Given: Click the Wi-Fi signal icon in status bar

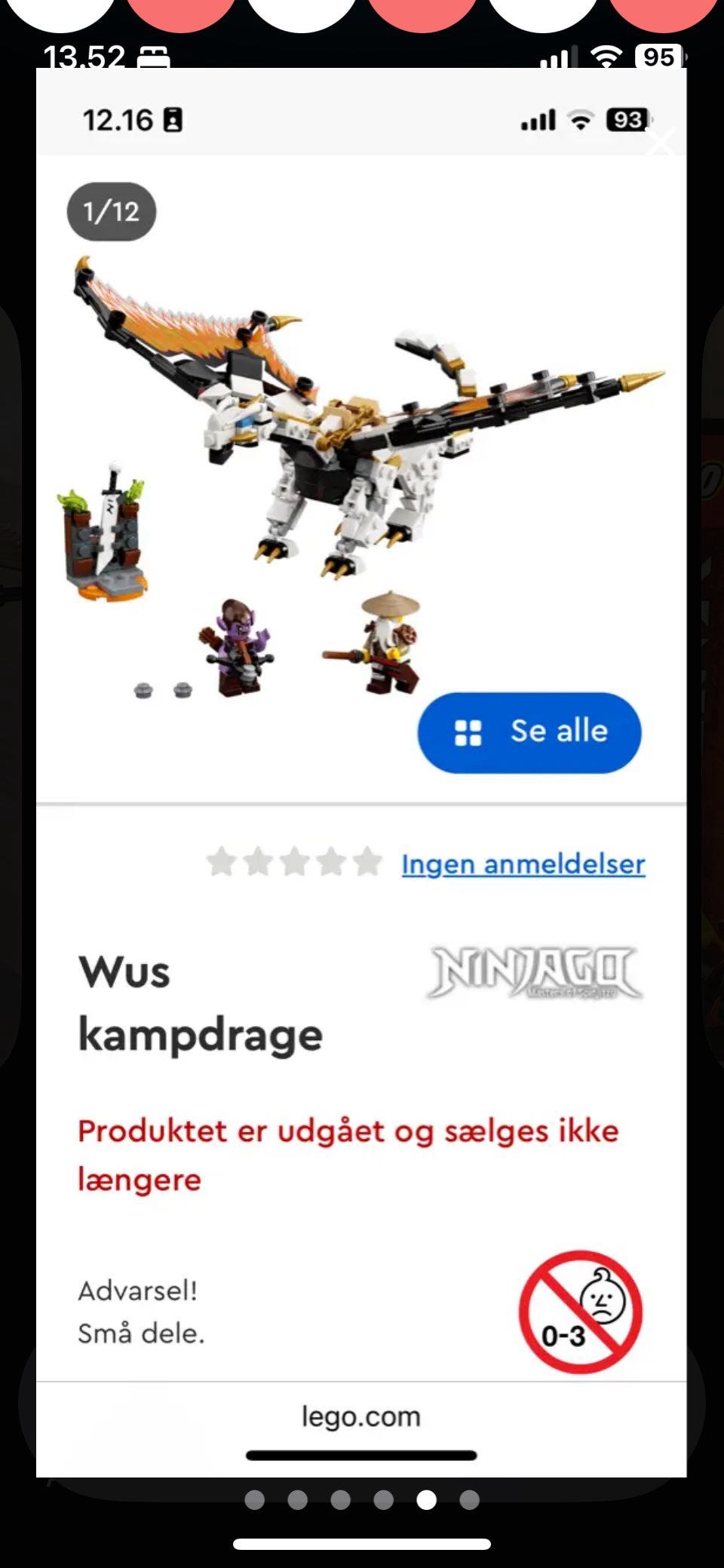Looking at the screenshot, I should [579, 118].
